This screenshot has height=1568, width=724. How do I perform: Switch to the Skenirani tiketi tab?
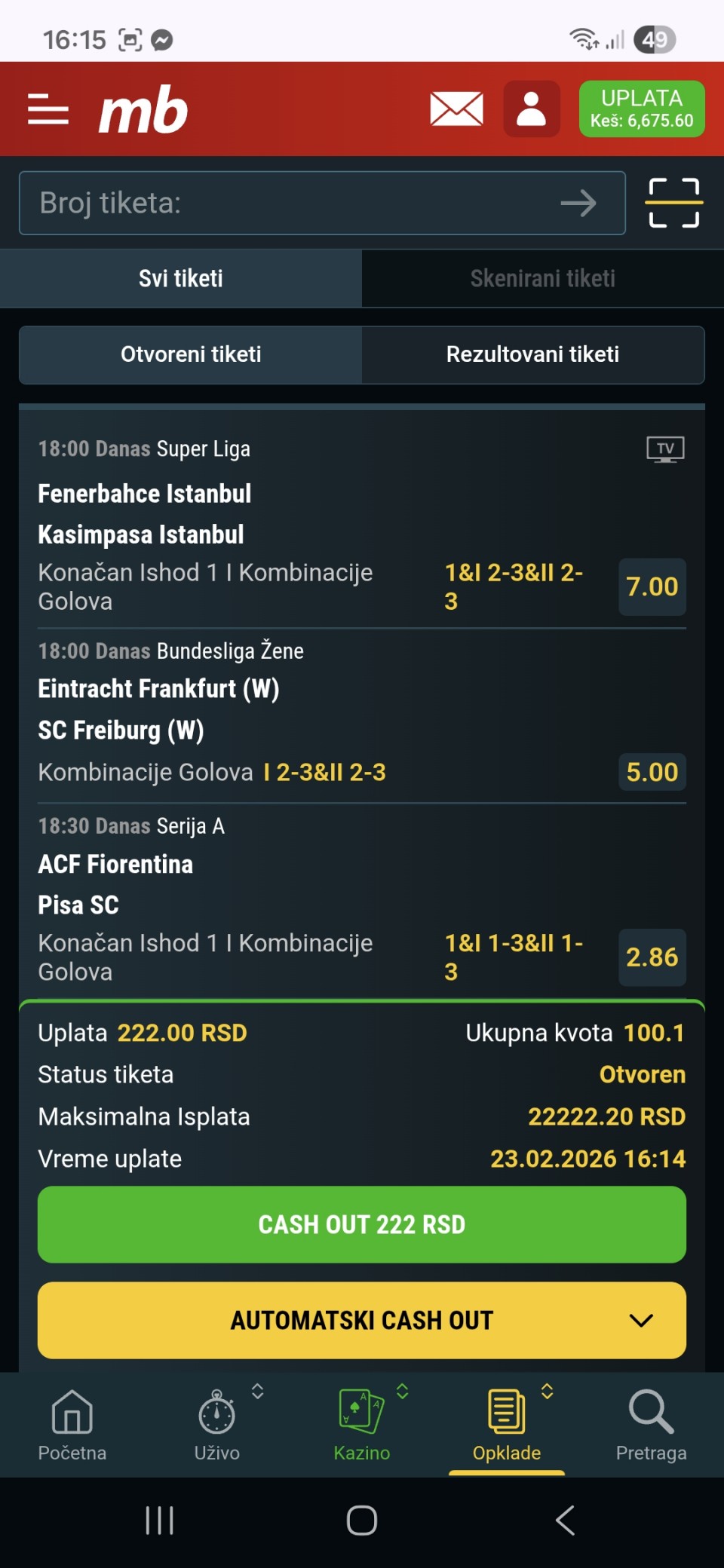click(x=542, y=278)
